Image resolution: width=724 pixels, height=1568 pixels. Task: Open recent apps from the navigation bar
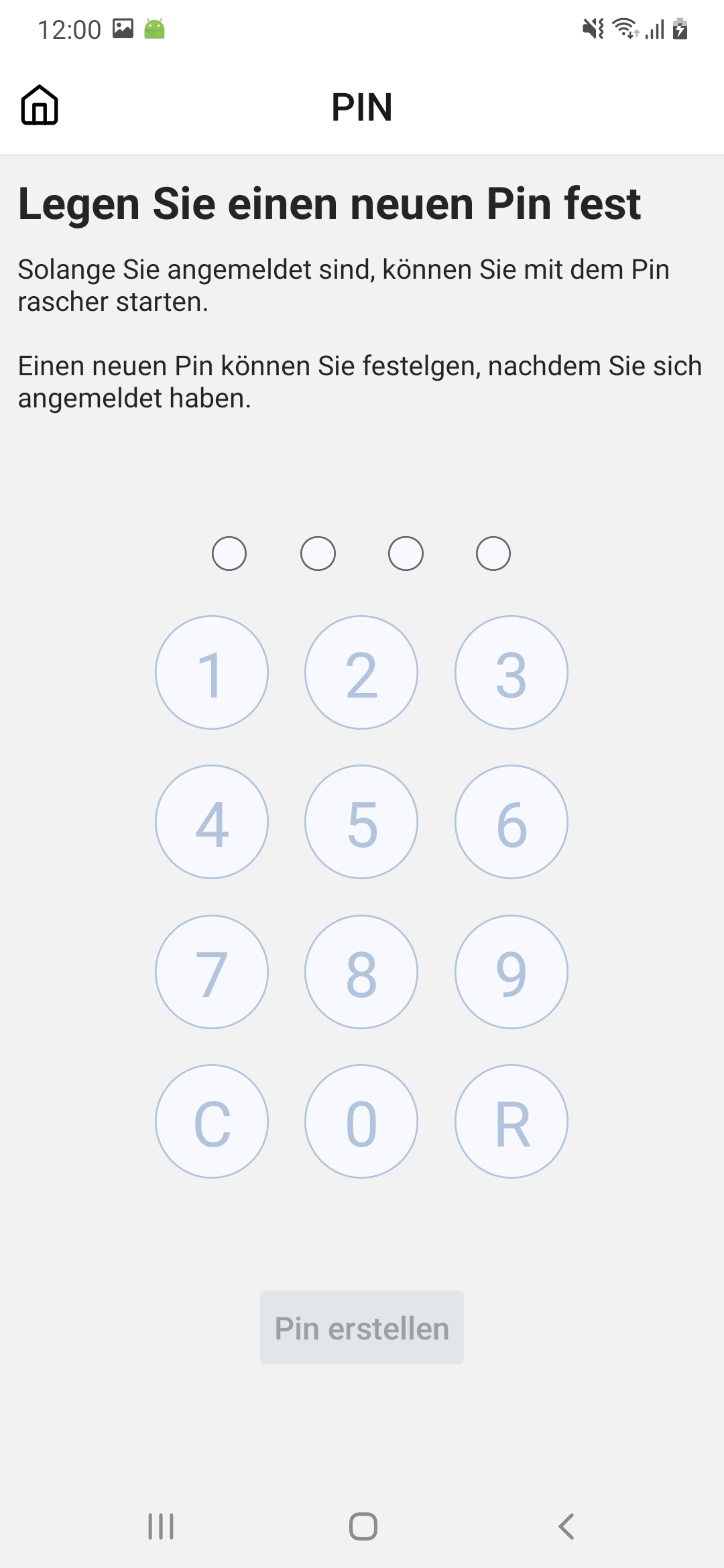(161, 1526)
